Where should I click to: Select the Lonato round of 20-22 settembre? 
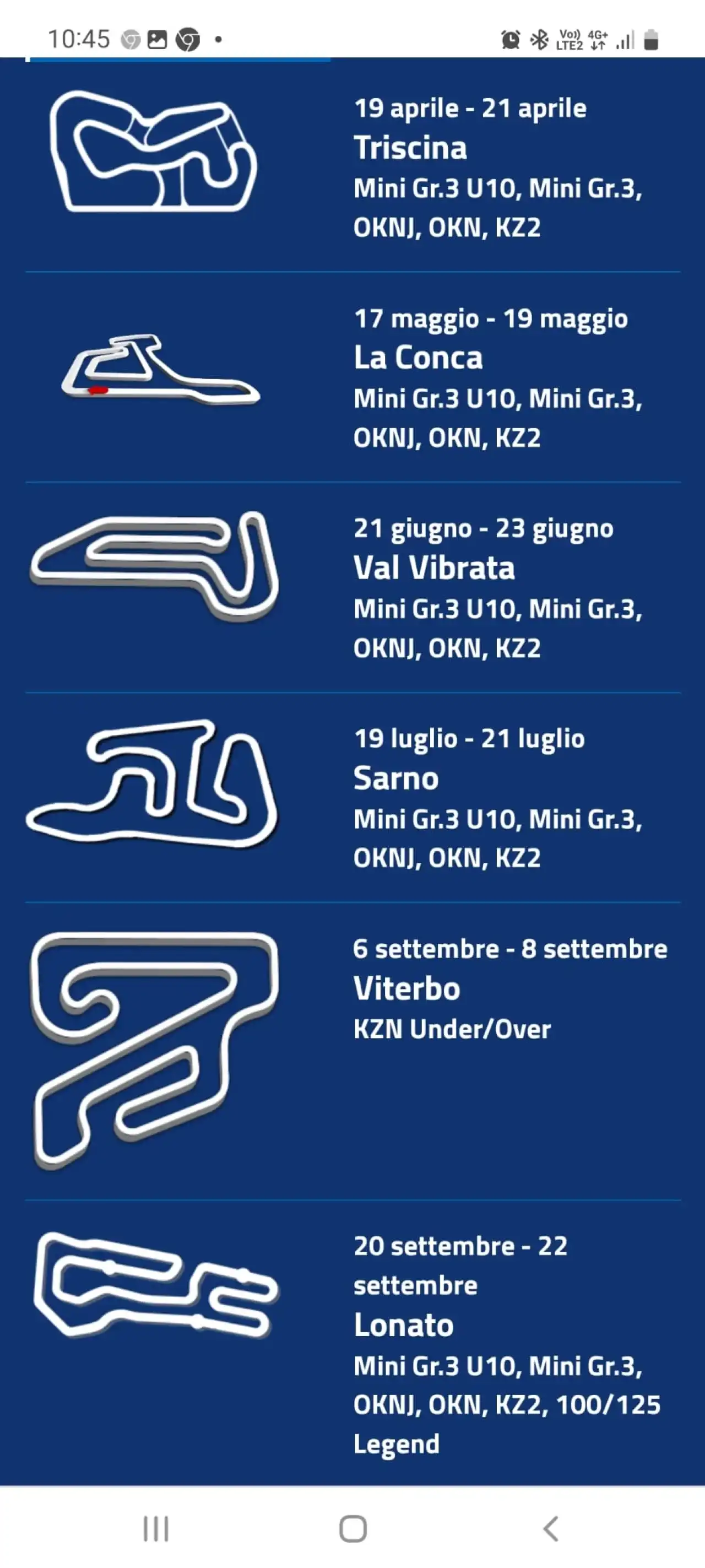[353, 1343]
